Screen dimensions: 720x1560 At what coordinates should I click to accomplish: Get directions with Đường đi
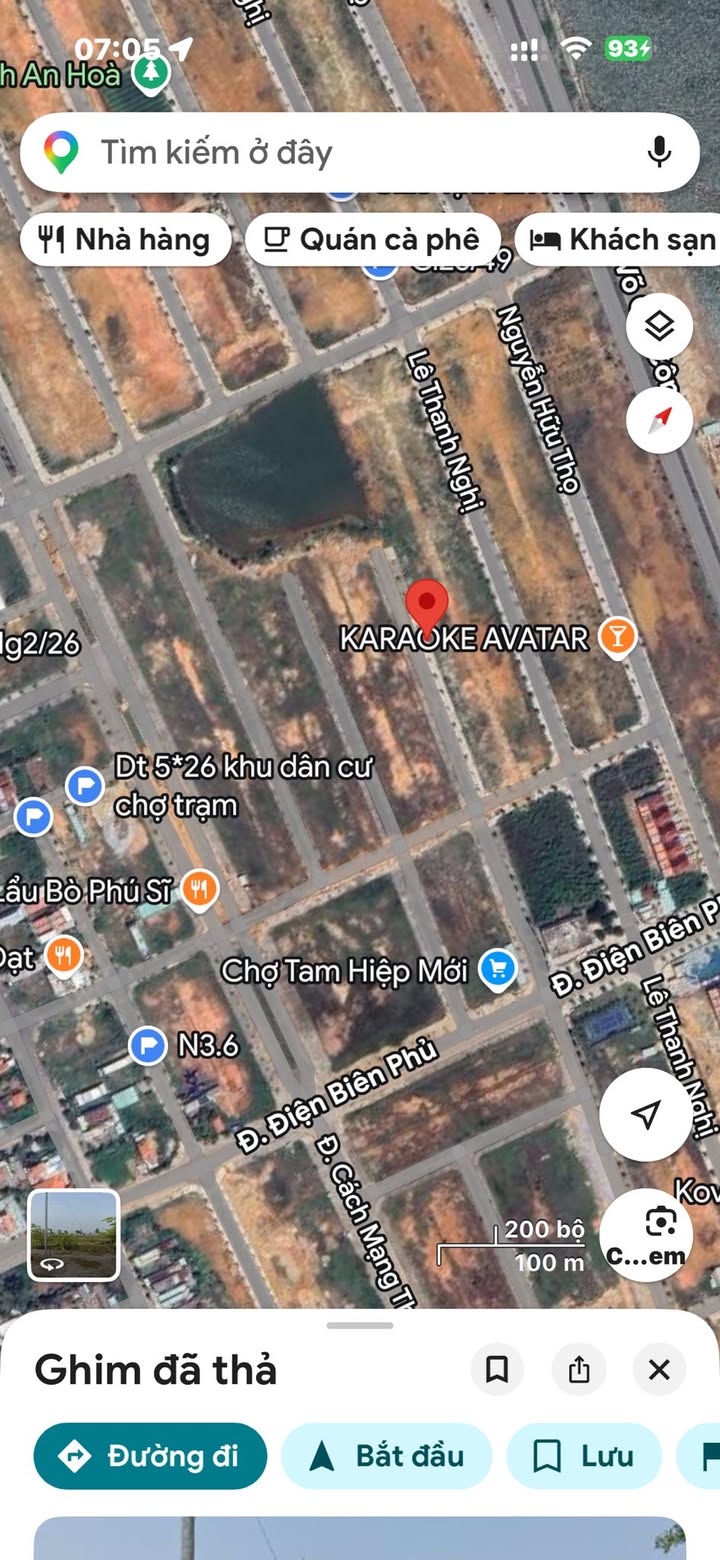(x=150, y=1456)
